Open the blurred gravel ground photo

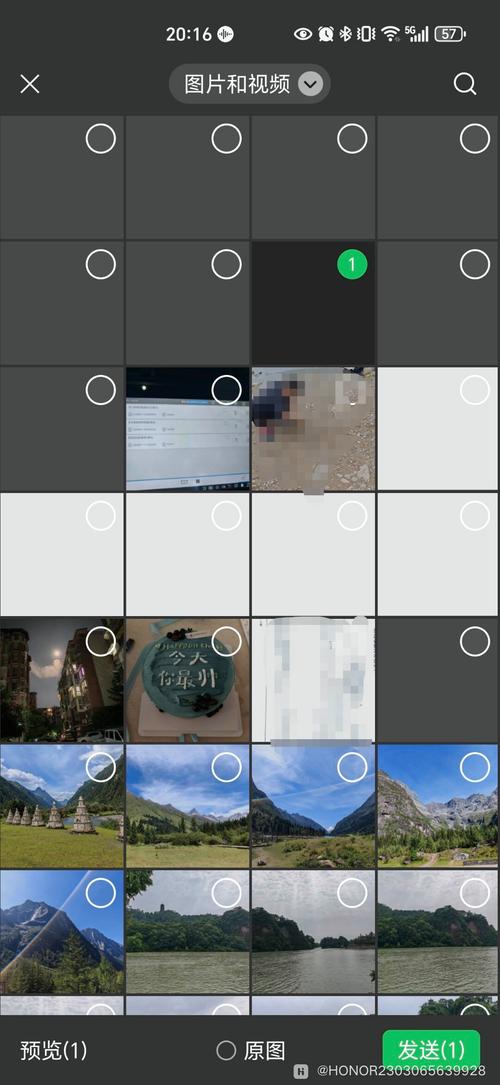(313, 429)
